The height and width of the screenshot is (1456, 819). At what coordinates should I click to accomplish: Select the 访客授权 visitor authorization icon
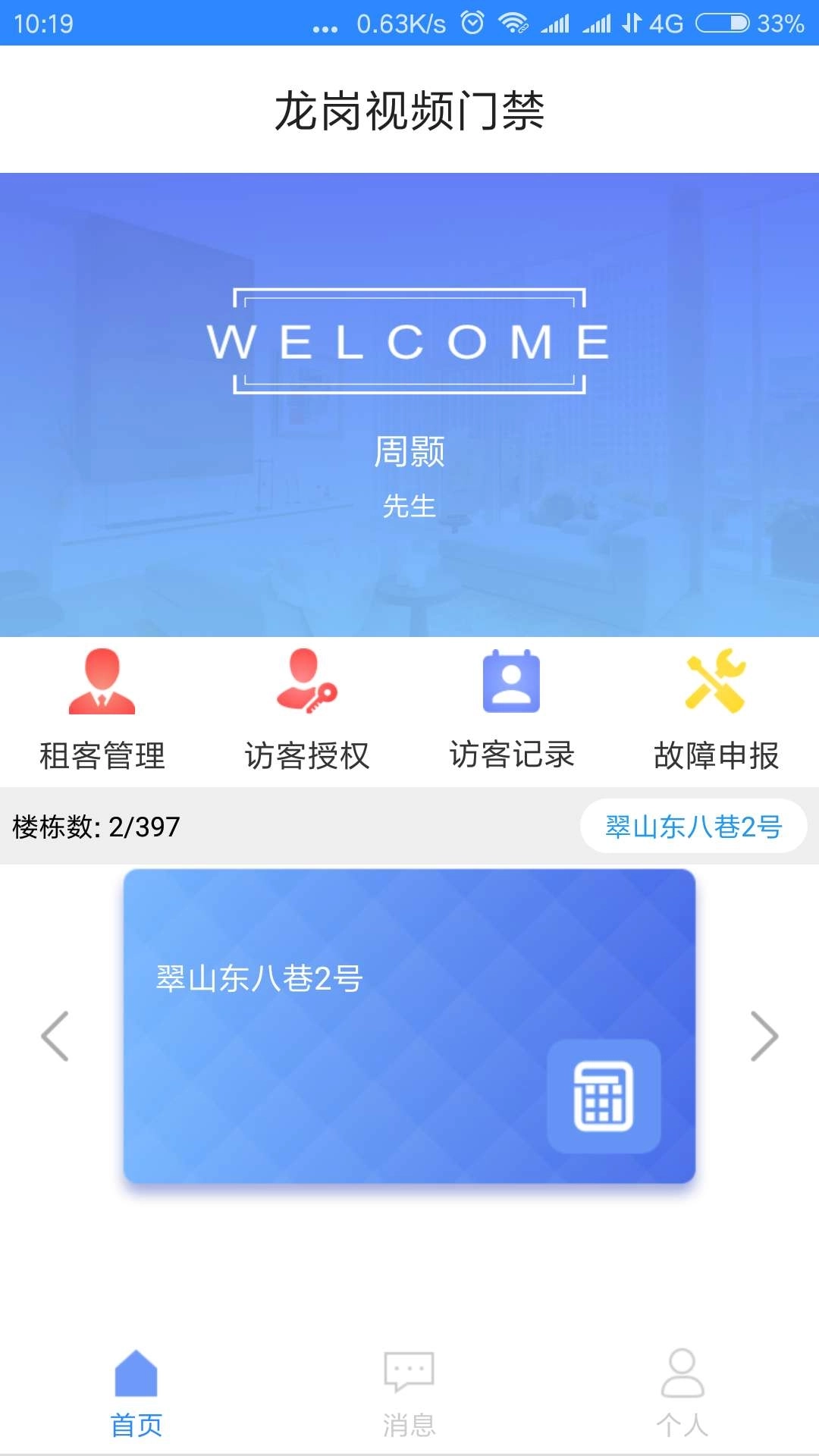pos(306,683)
